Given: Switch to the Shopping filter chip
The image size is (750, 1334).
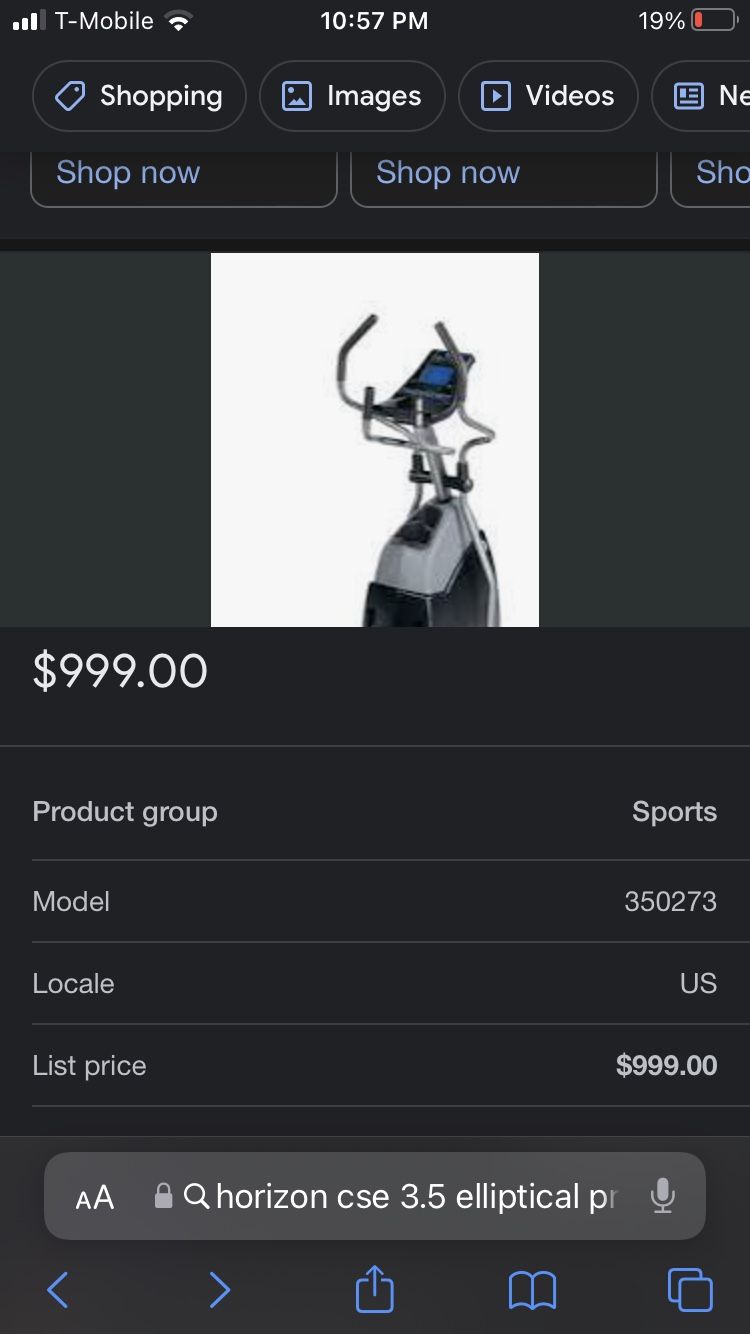Looking at the screenshot, I should 139,96.
